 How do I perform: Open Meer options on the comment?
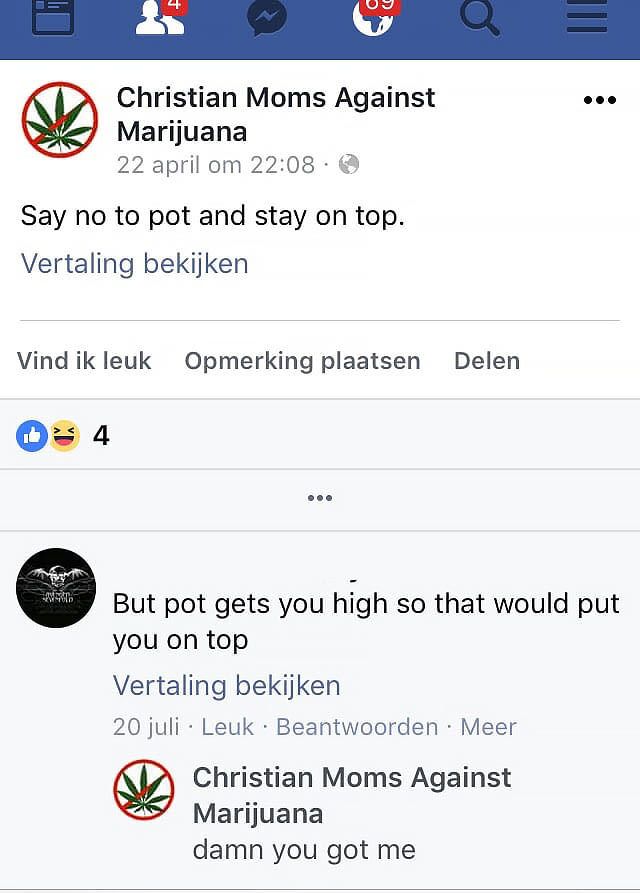[488, 727]
